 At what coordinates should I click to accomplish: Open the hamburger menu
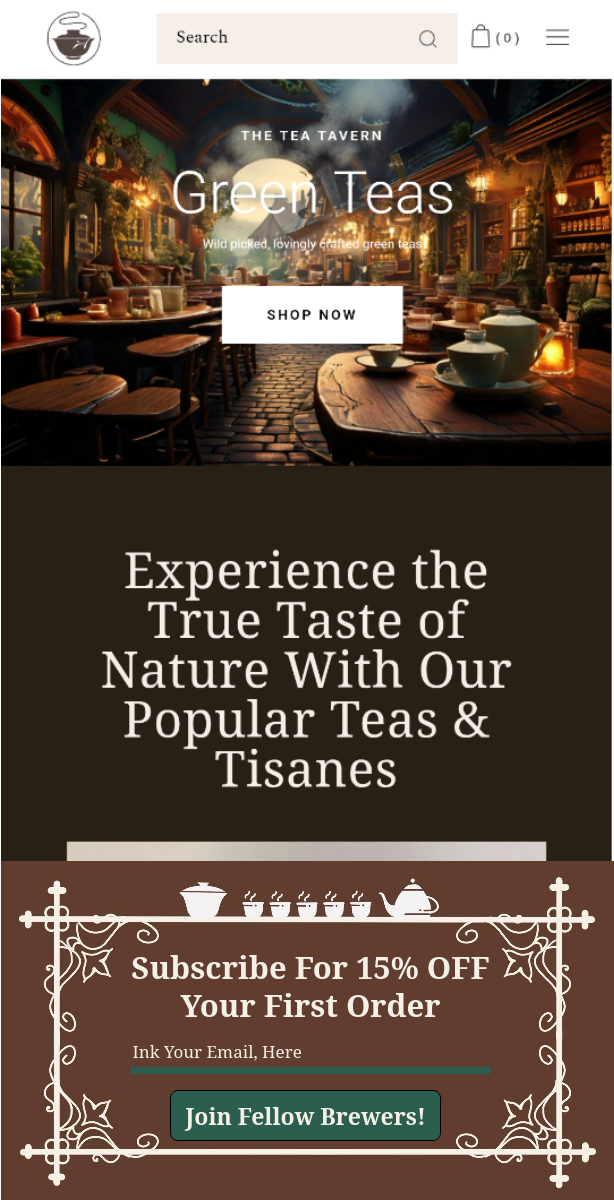point(557,38)
